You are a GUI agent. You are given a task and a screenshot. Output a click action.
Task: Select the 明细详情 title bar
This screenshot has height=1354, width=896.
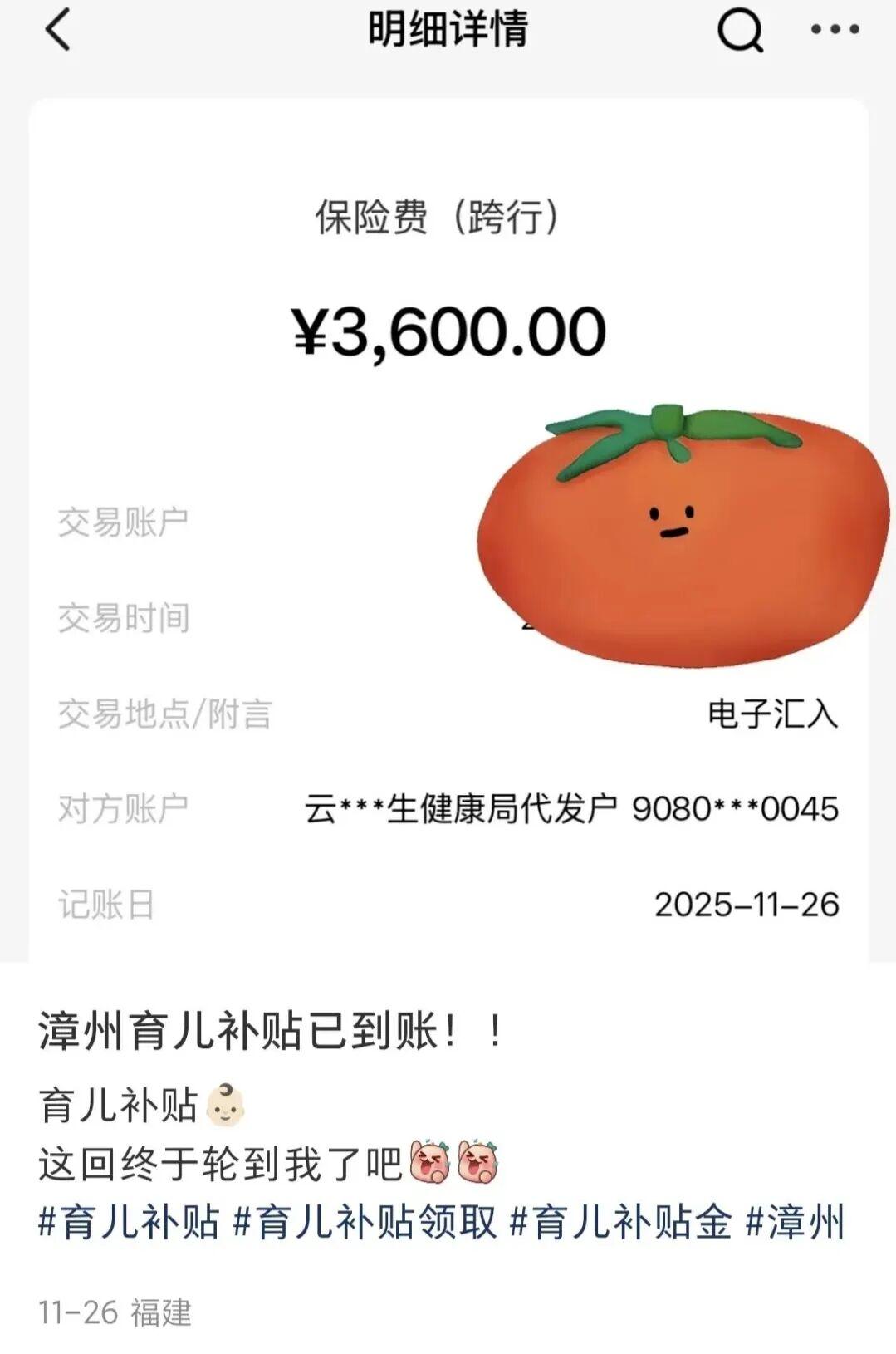point(448,28)
